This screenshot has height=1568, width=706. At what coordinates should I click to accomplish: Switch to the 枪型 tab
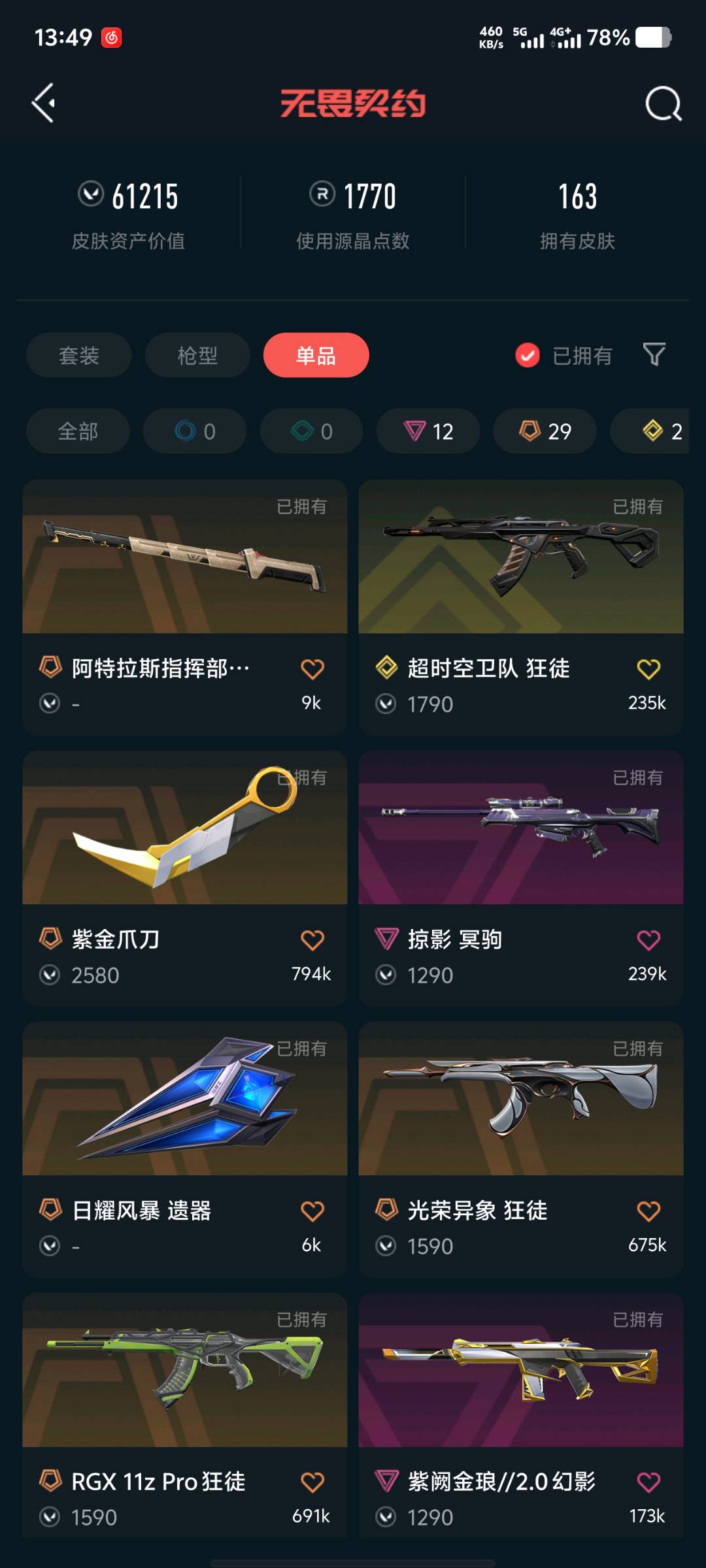click(197, 355)
